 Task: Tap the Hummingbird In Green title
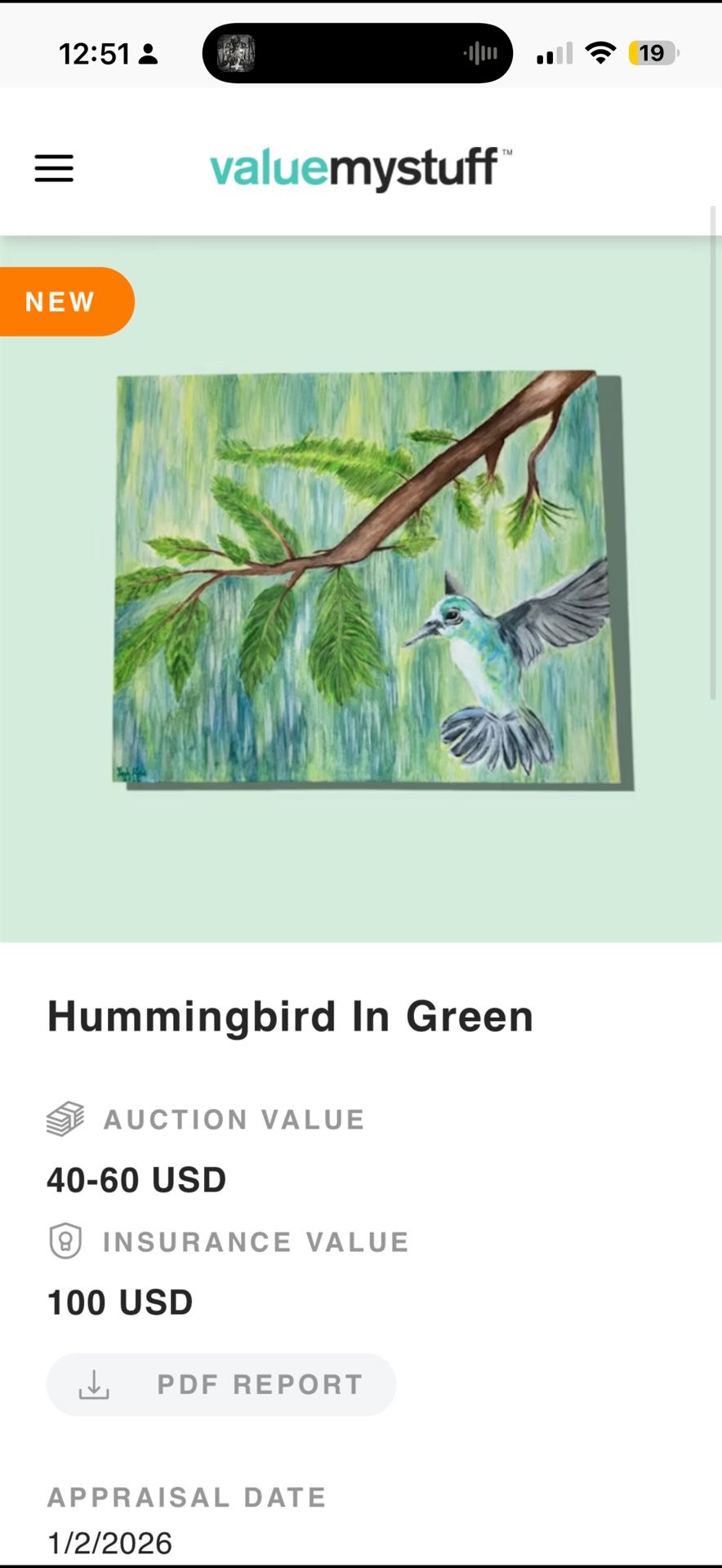(290, 1015)
